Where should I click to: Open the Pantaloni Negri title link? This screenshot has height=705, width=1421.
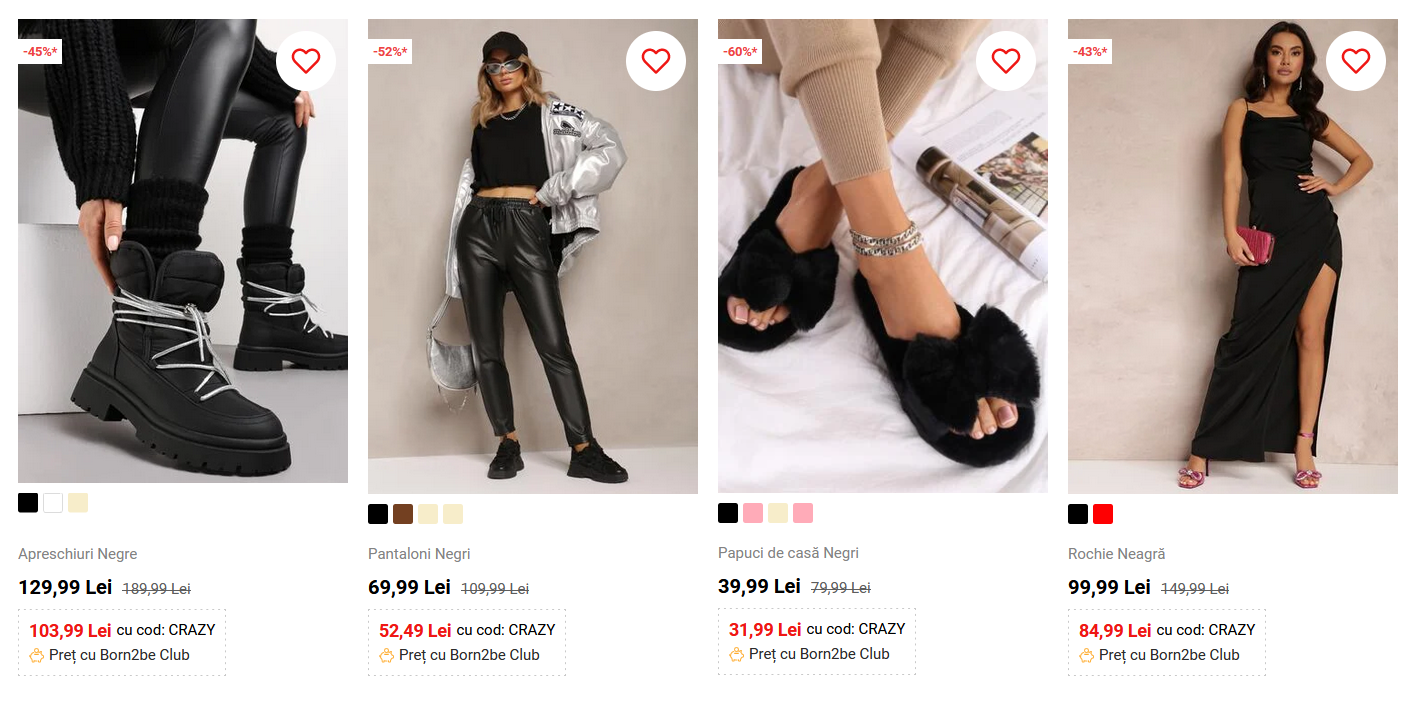pos(419,554)
